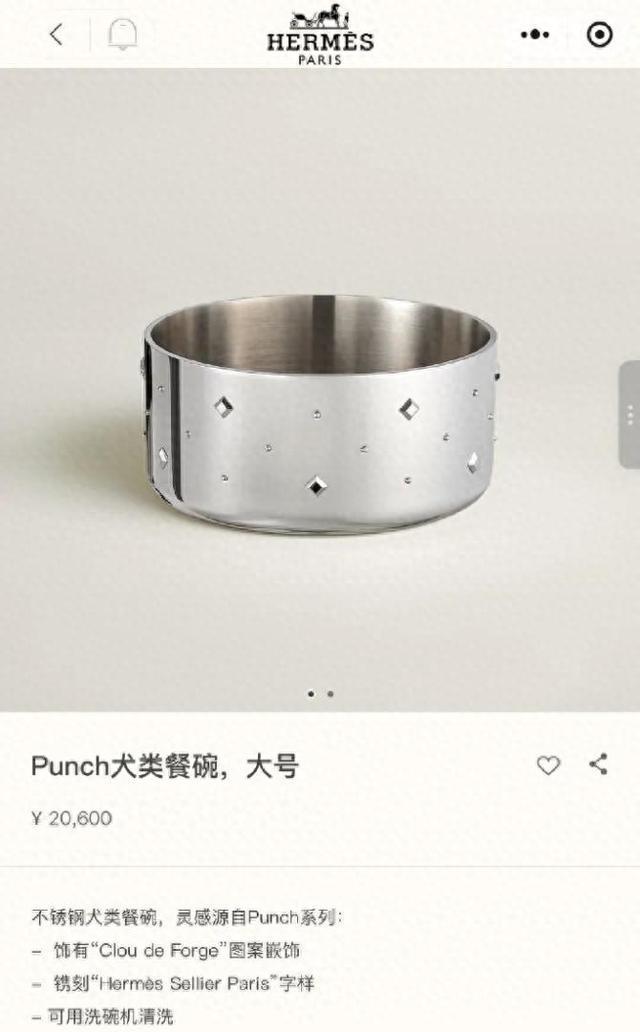This screenshot has height=1032, width=640.
Task: Open the side floating handle tab
Action: [630, 414]
